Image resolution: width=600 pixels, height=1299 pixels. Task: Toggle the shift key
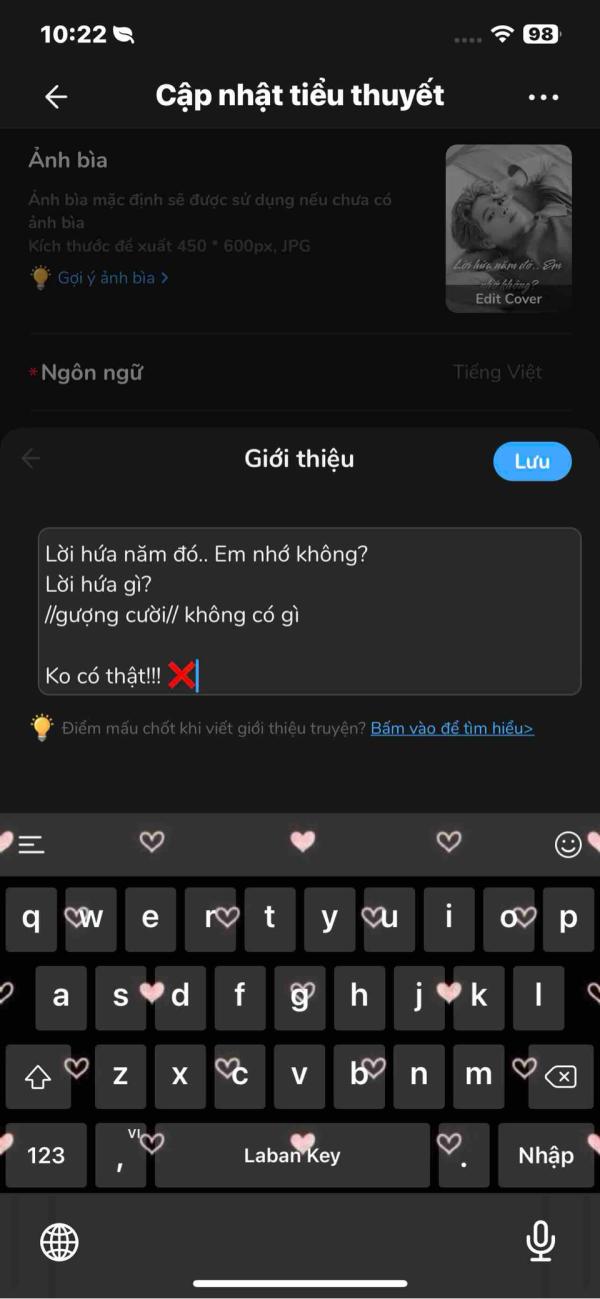38,1076
